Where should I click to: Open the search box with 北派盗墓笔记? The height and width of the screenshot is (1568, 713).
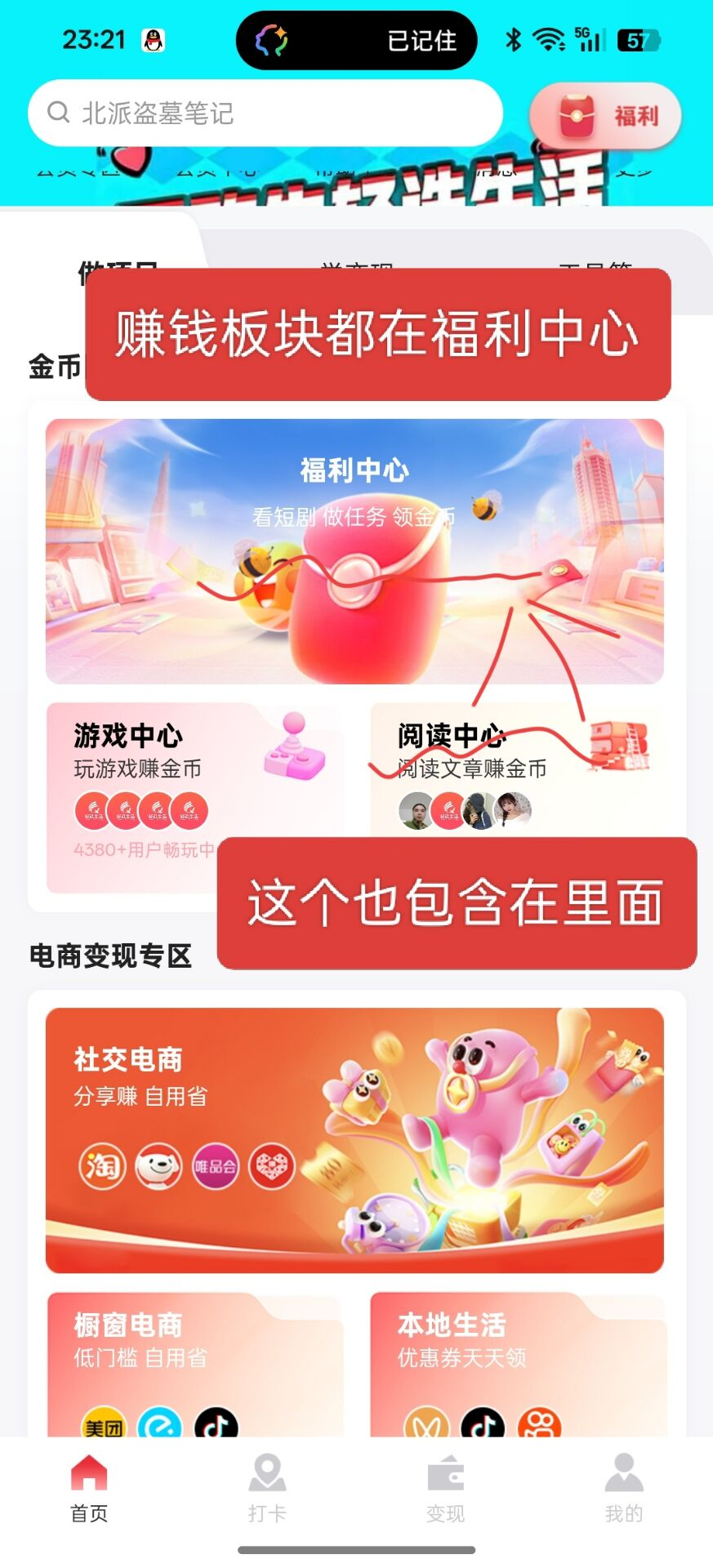(265, 113)
